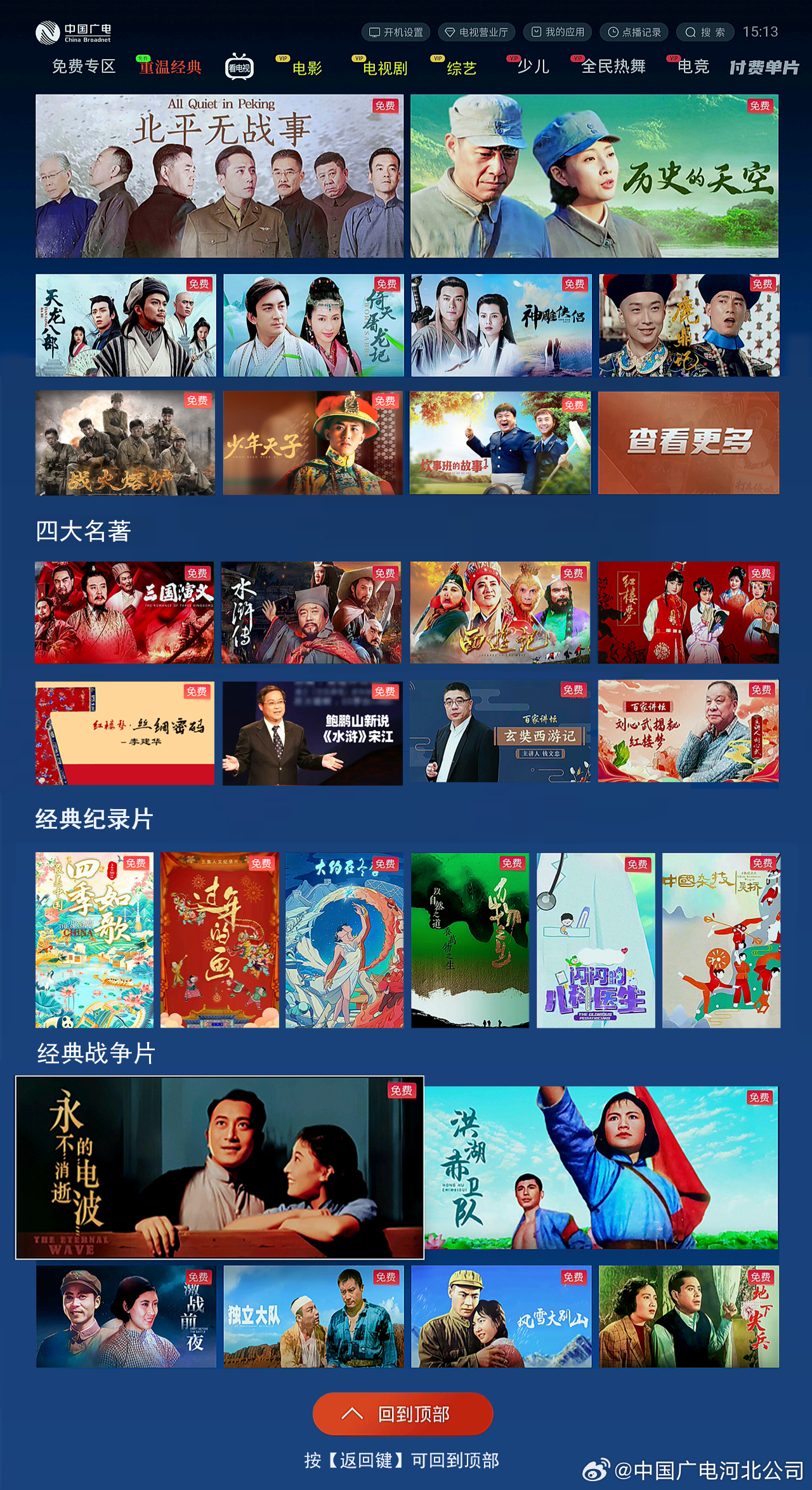Screen dimensions: 812x1490
Task: Open the 少儿 kids tab
Action: (x=533, y=67)
